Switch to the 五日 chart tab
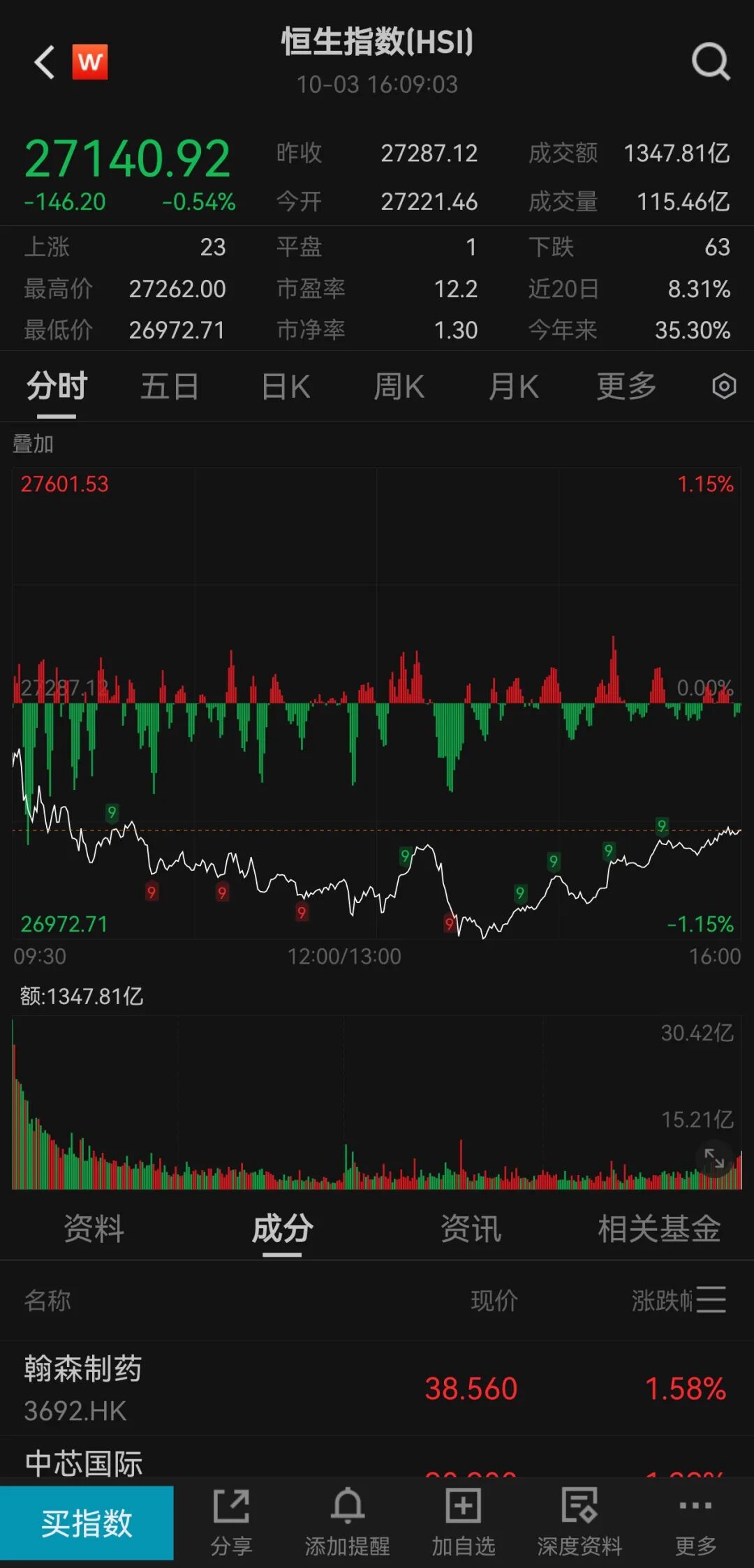 coord(170,387)
